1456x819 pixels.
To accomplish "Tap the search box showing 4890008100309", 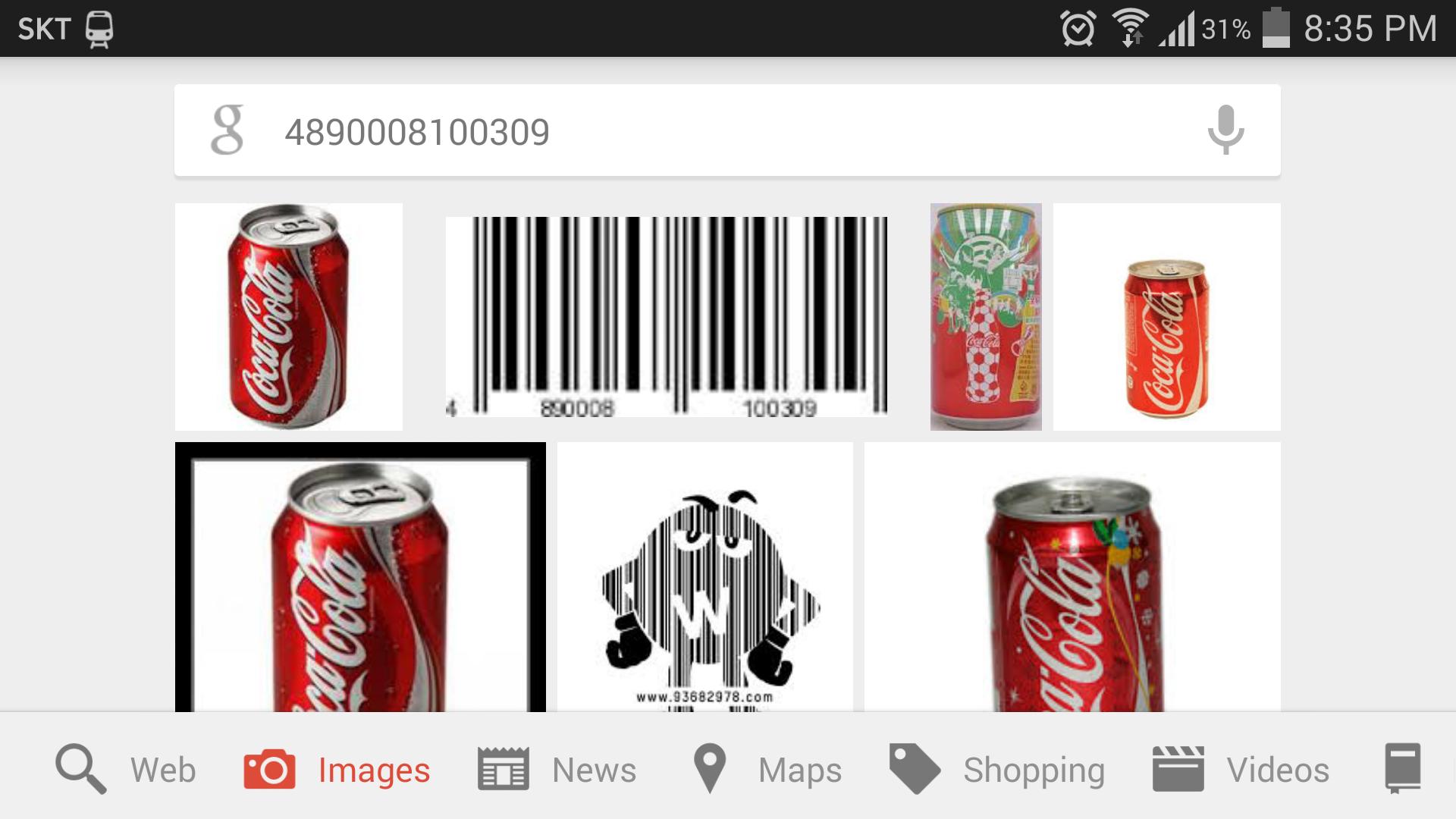I will point(682,132).
